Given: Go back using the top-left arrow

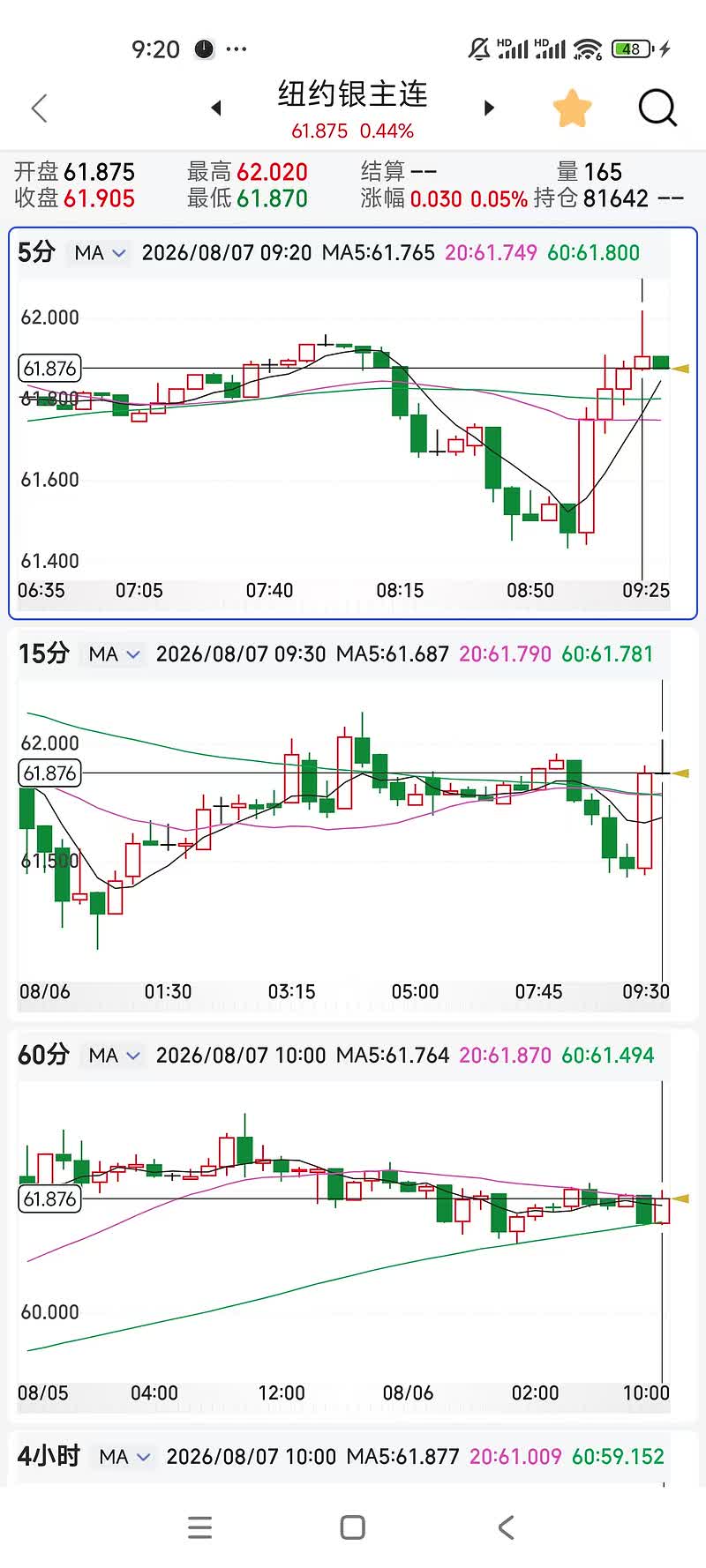Looking at the screenshot, I should 39,108.
